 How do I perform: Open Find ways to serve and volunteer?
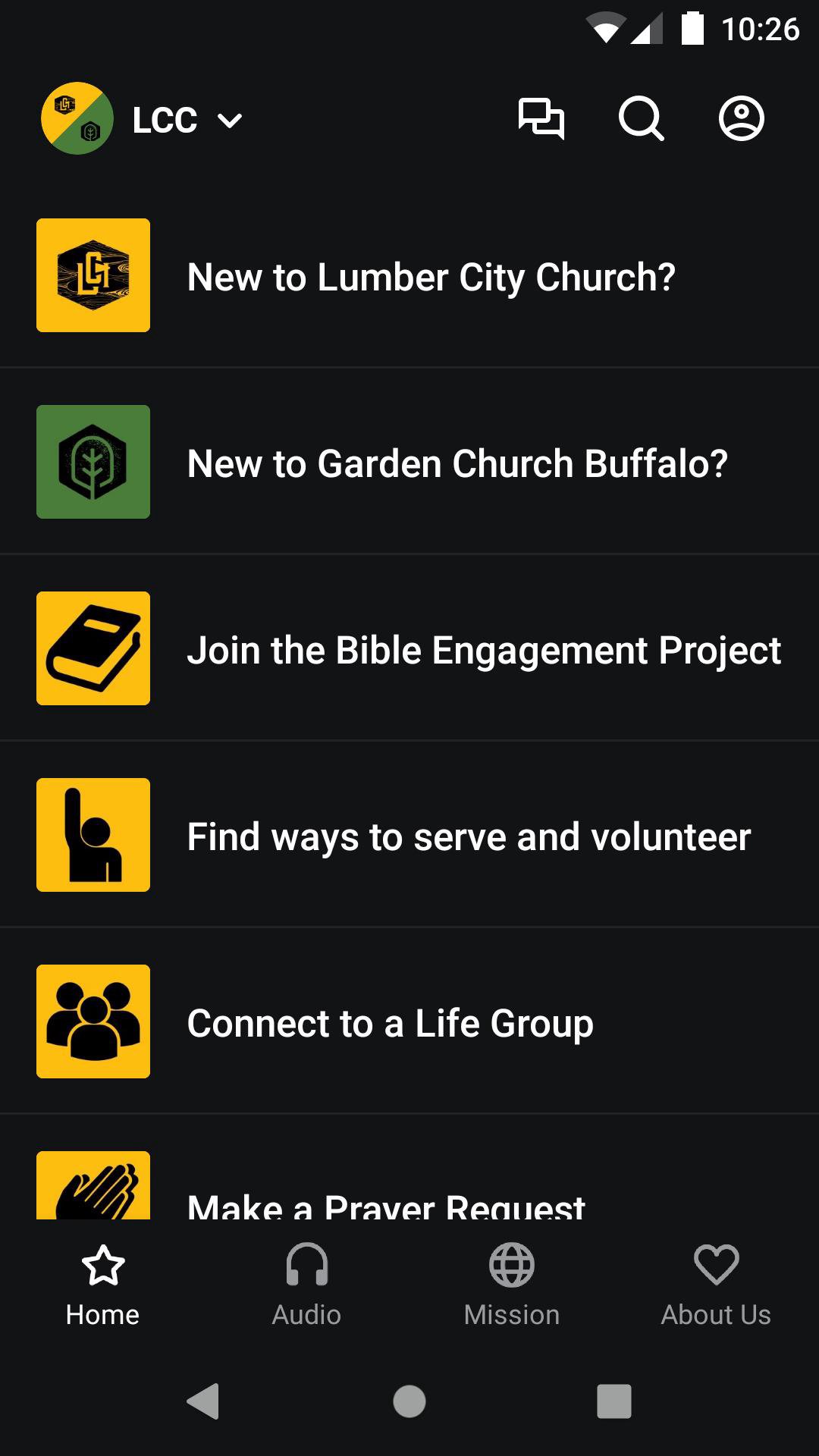pos(409,836)
